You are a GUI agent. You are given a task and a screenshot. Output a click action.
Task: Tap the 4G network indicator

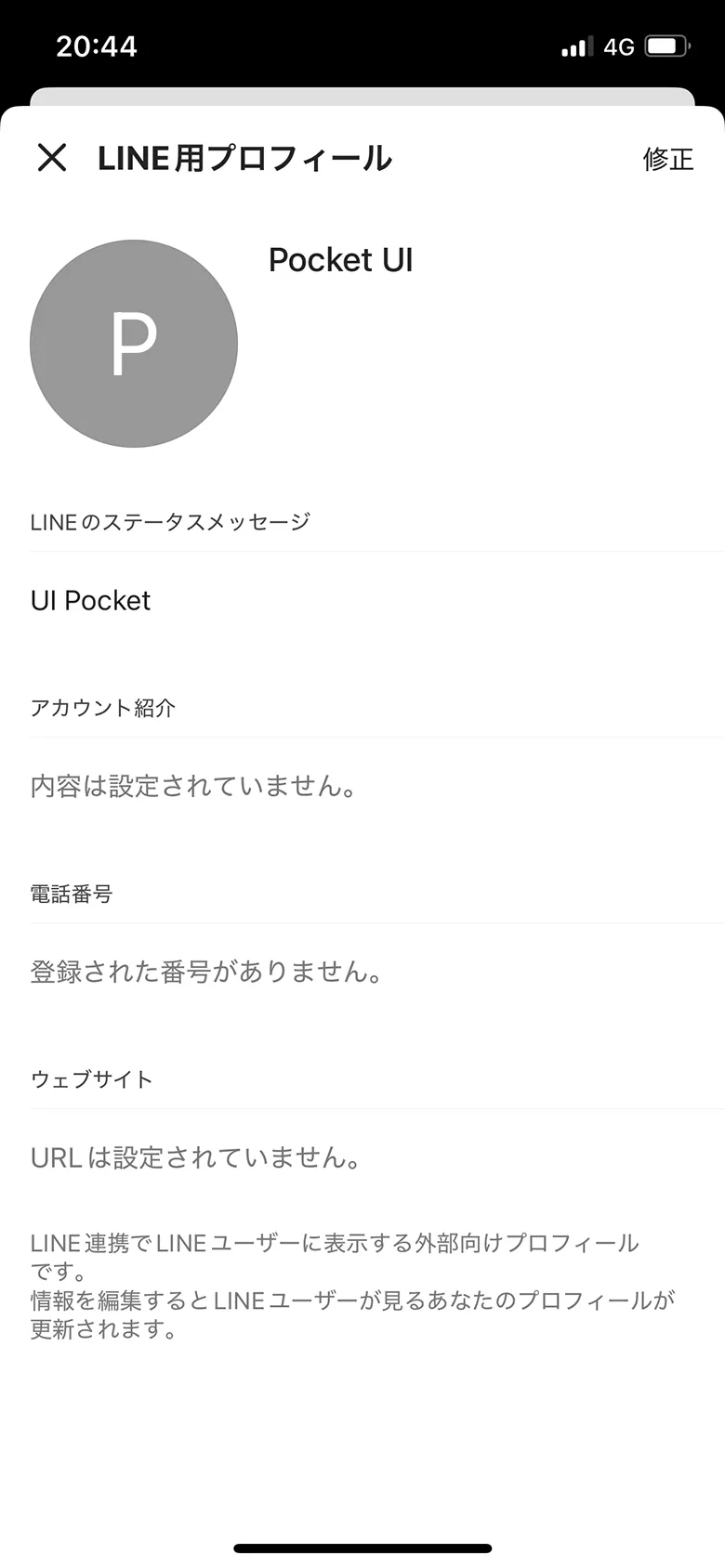tap(617, 45)
